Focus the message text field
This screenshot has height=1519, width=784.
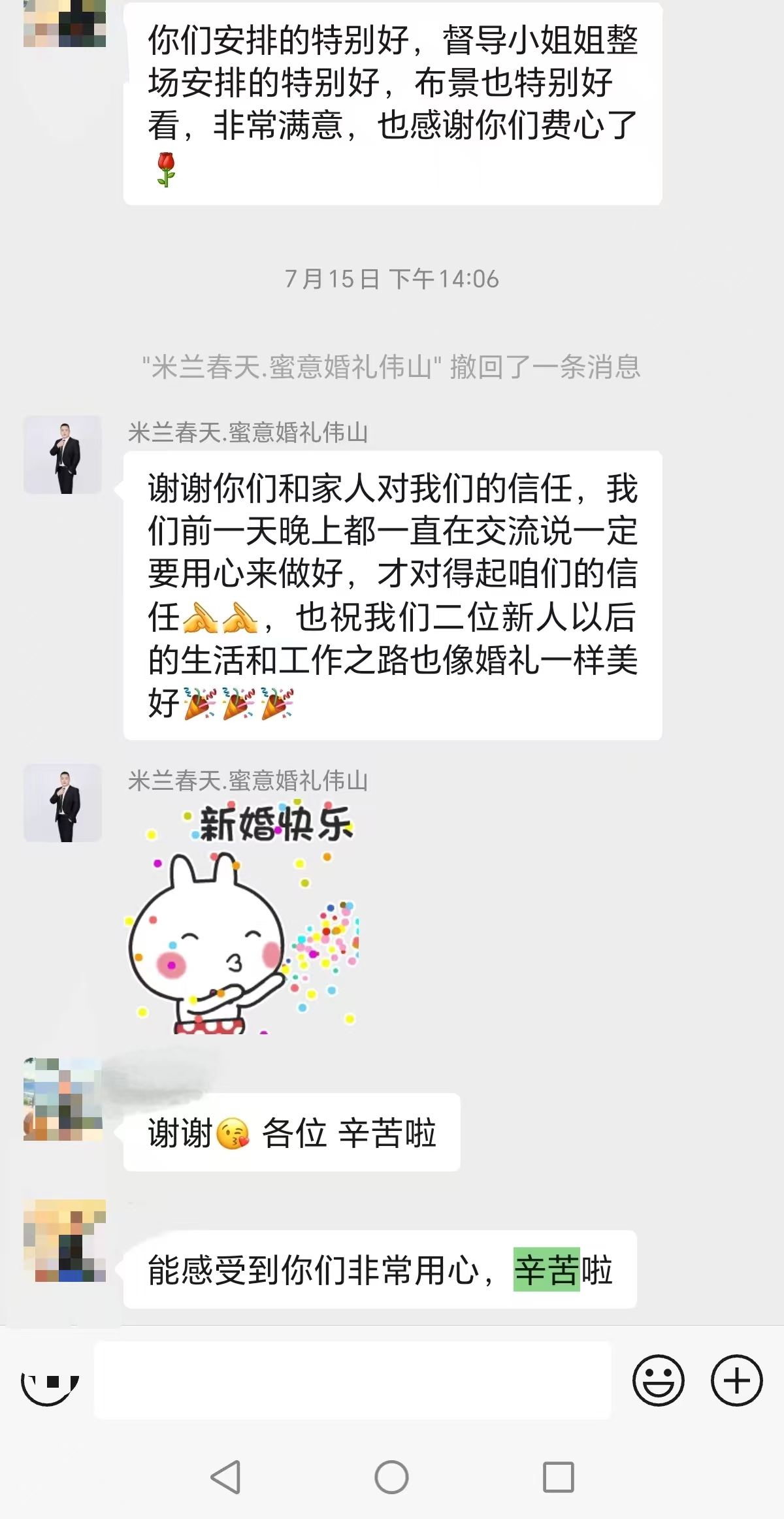353,1380
